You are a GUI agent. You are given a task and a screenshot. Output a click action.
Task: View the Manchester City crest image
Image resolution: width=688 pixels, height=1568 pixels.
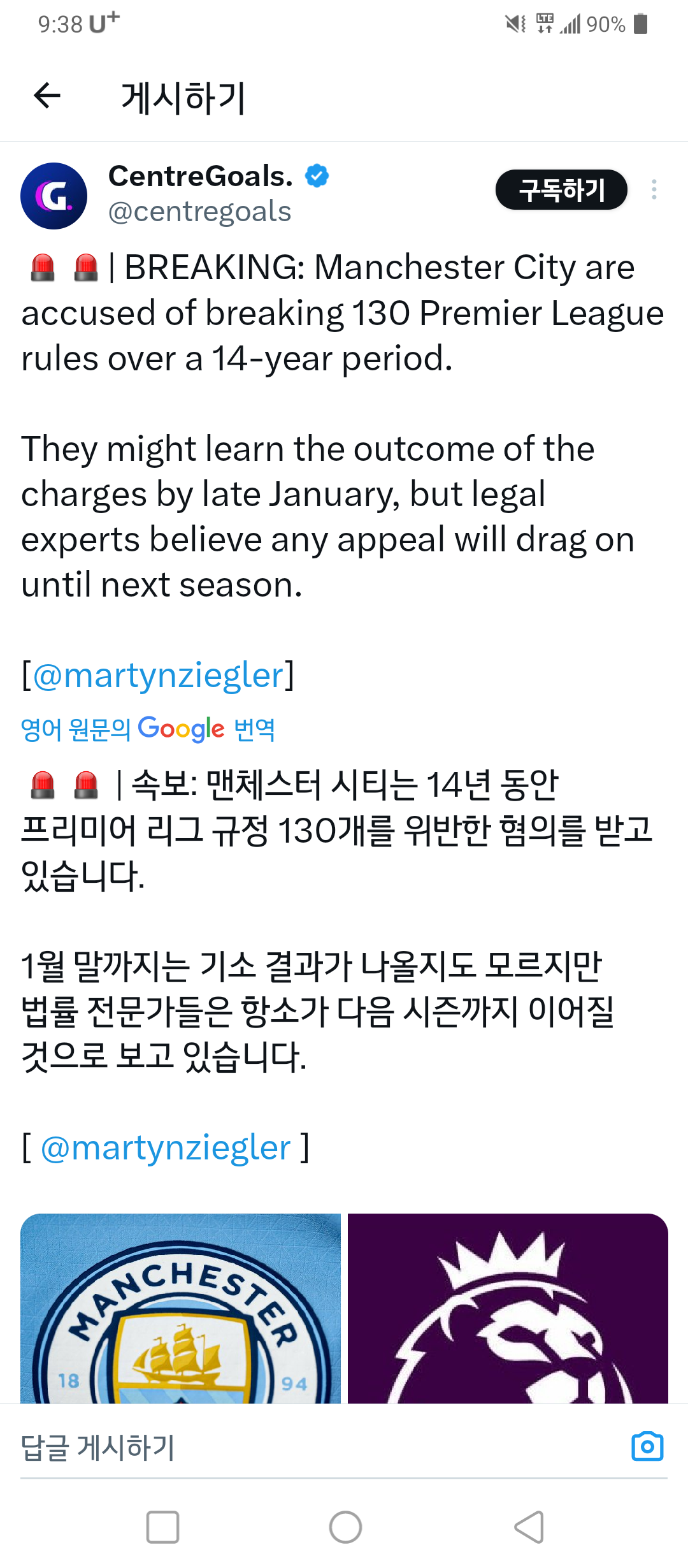click(180, 1308)
